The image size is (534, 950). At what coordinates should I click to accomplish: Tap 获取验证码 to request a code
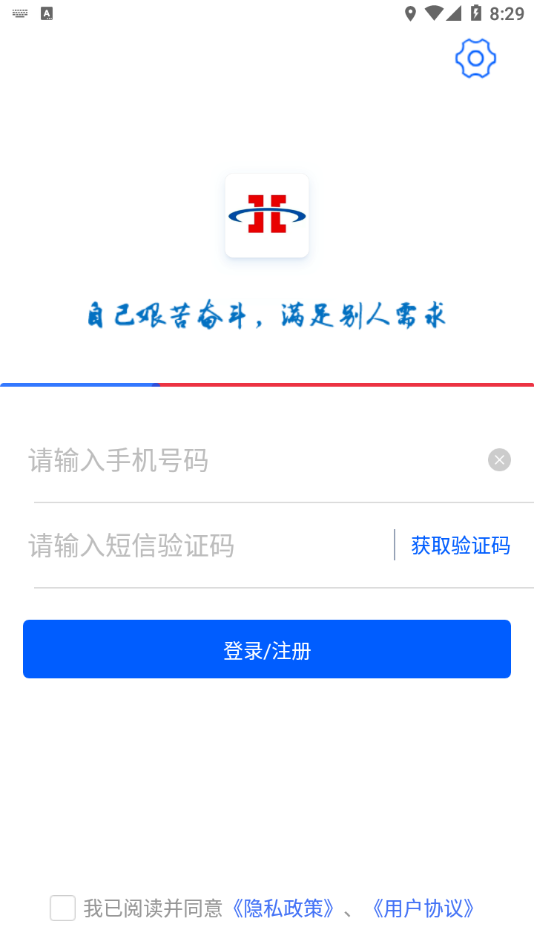point(460,545)
